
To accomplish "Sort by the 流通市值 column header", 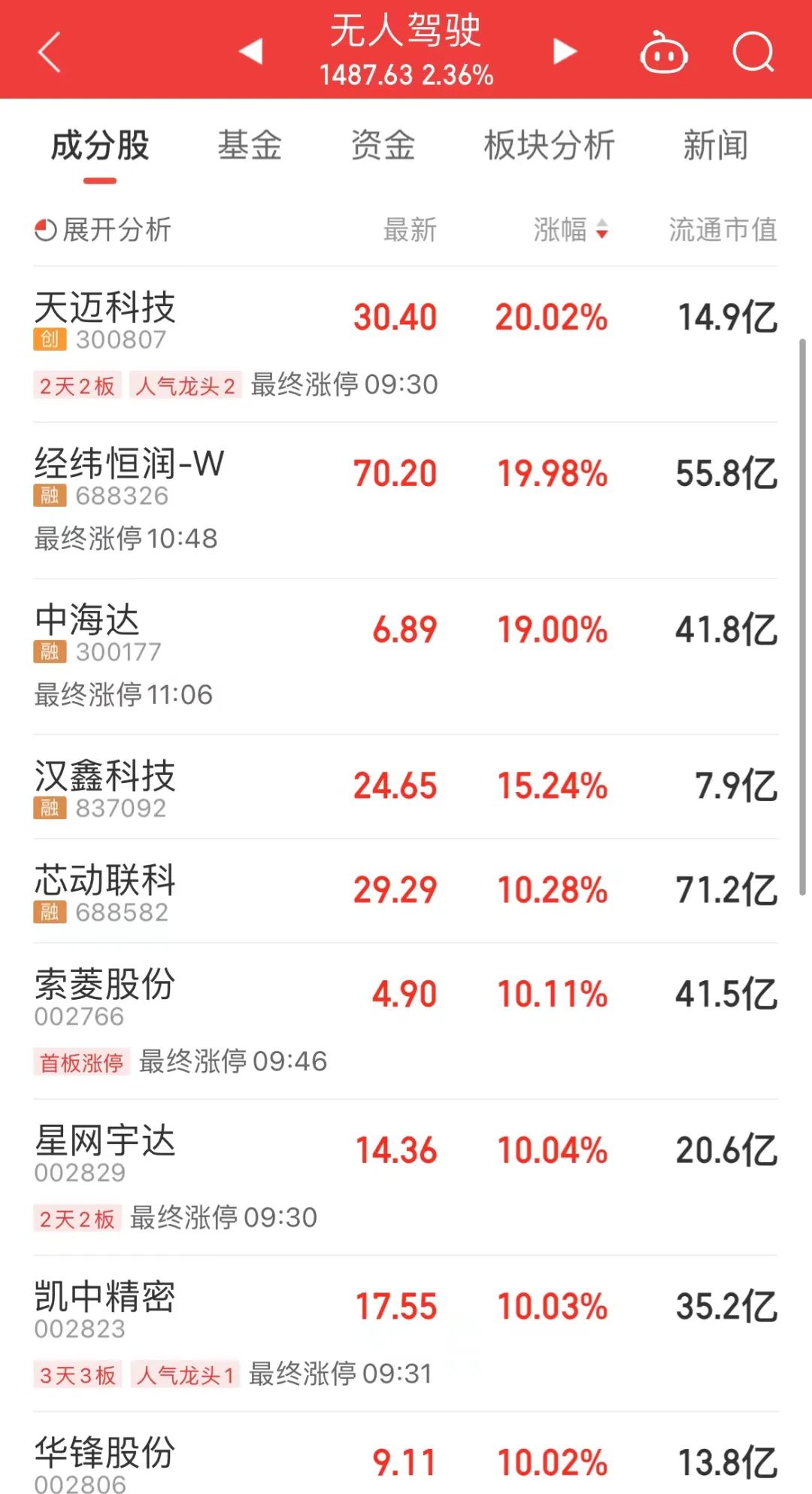I will (x=723, y=229).
